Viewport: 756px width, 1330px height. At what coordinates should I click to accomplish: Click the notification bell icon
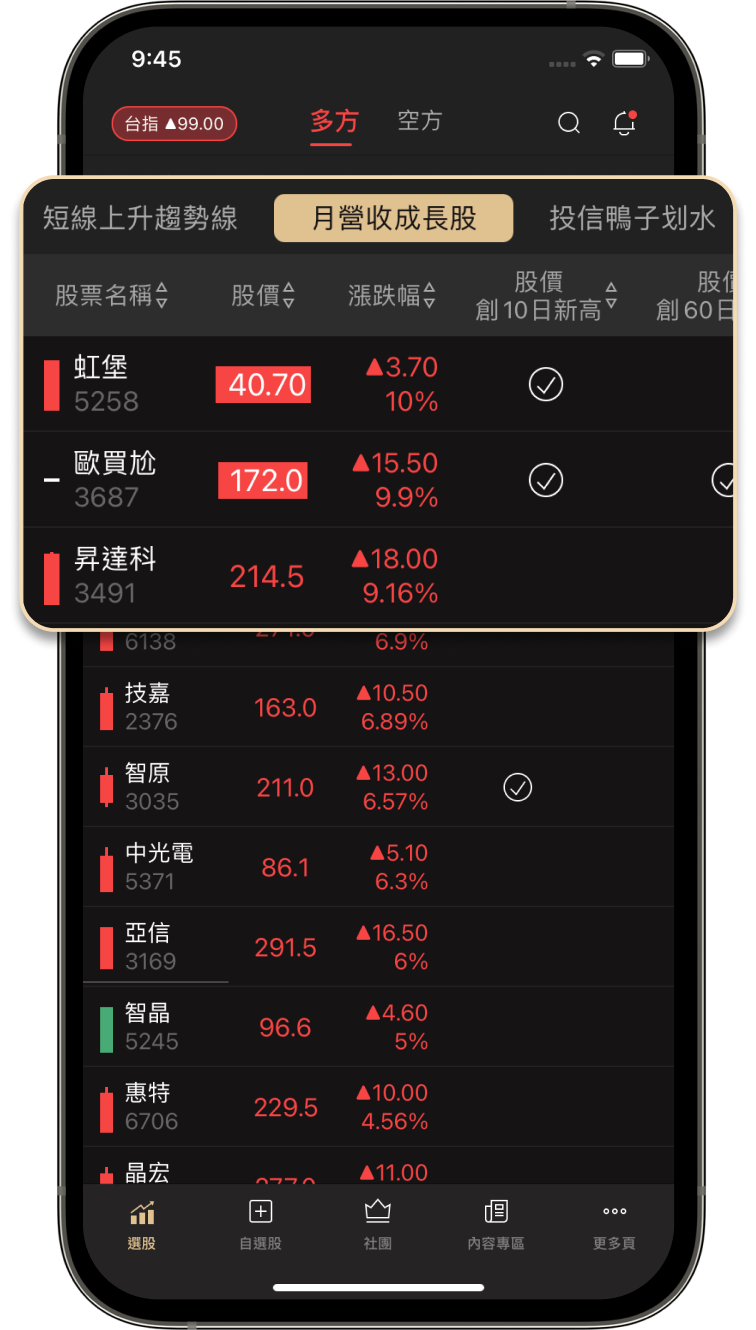tap(624, 122)
